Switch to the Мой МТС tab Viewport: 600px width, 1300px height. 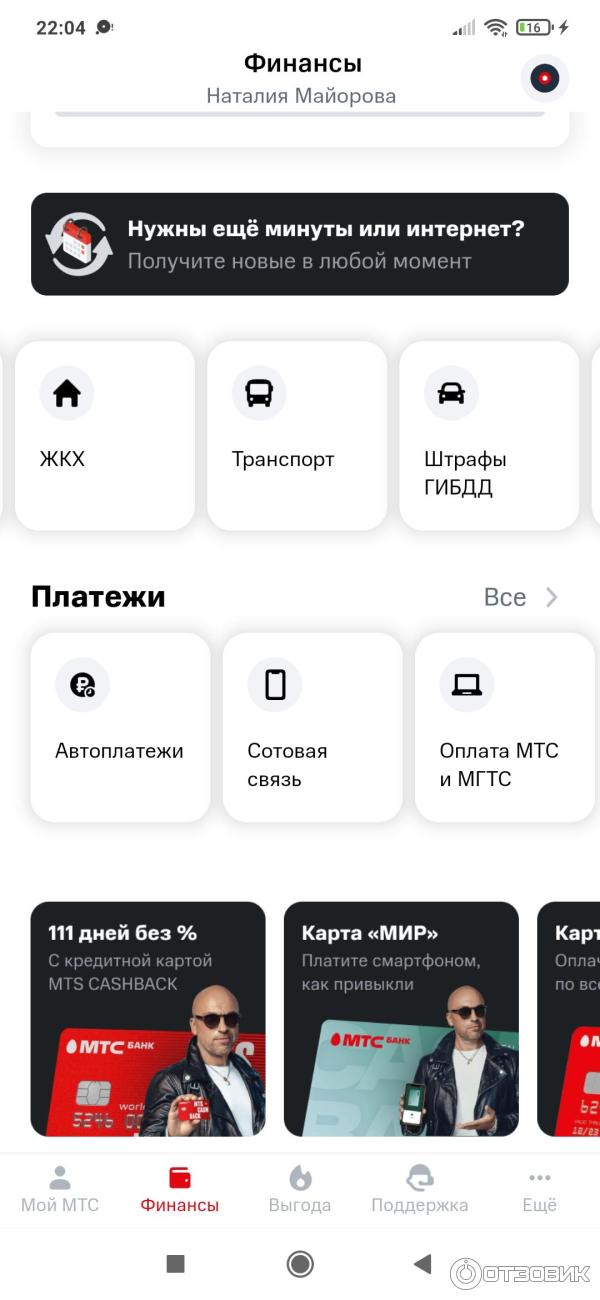(x=60, y=1189)
